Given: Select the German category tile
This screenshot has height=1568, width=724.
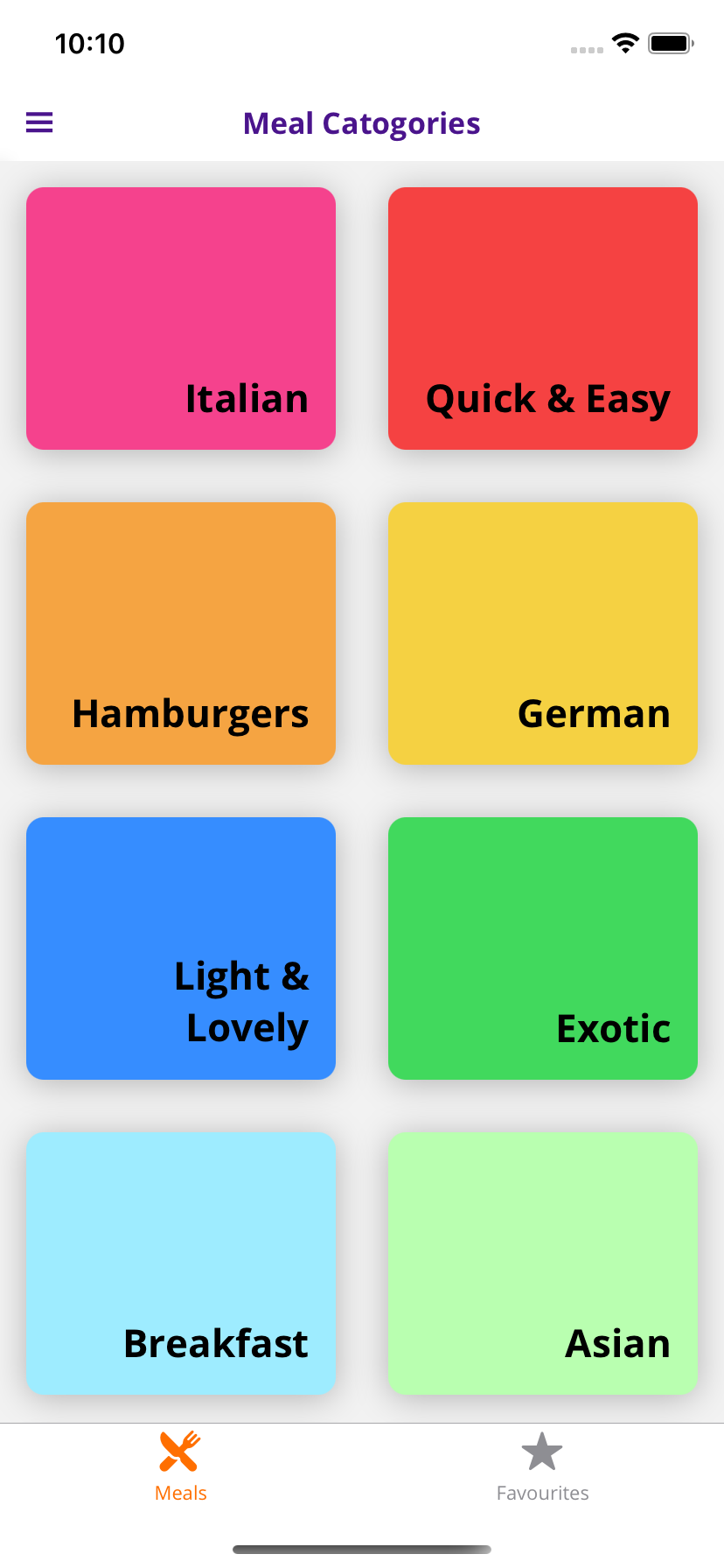Looking at the screenshot, I should (542, 633).
